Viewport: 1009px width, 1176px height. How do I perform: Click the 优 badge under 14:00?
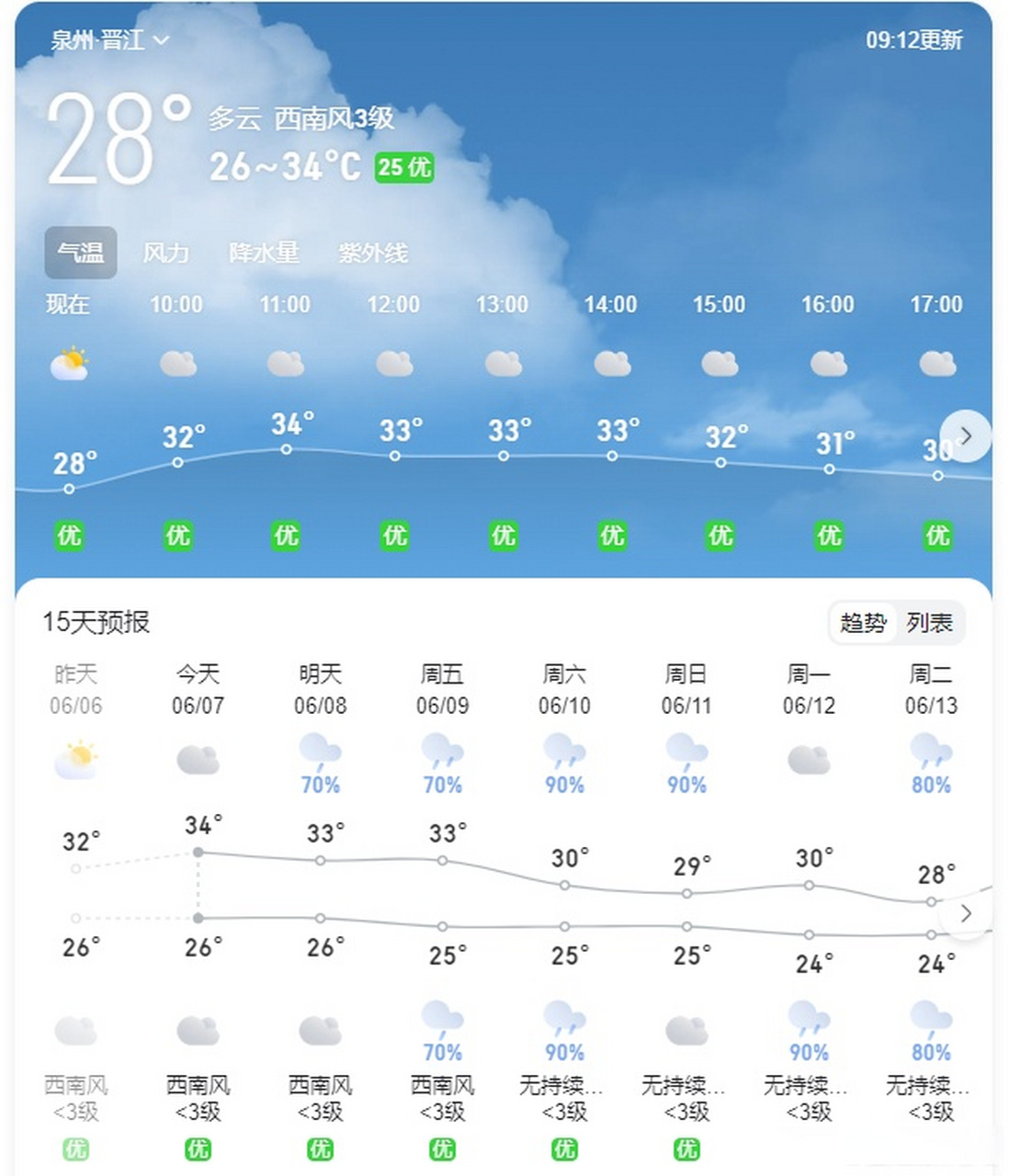pyautogui.click(x=612, y=534)
